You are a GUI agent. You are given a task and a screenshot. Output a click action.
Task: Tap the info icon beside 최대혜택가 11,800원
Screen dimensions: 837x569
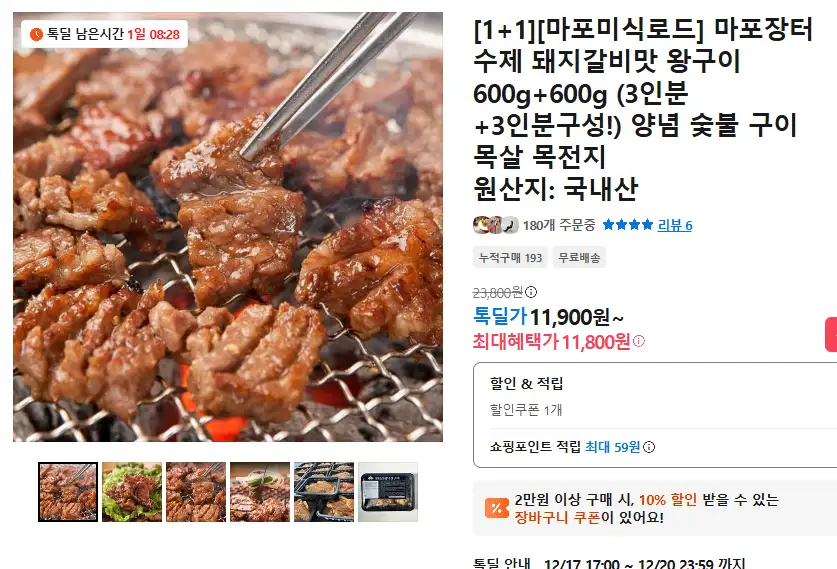(x=639, y=341)
